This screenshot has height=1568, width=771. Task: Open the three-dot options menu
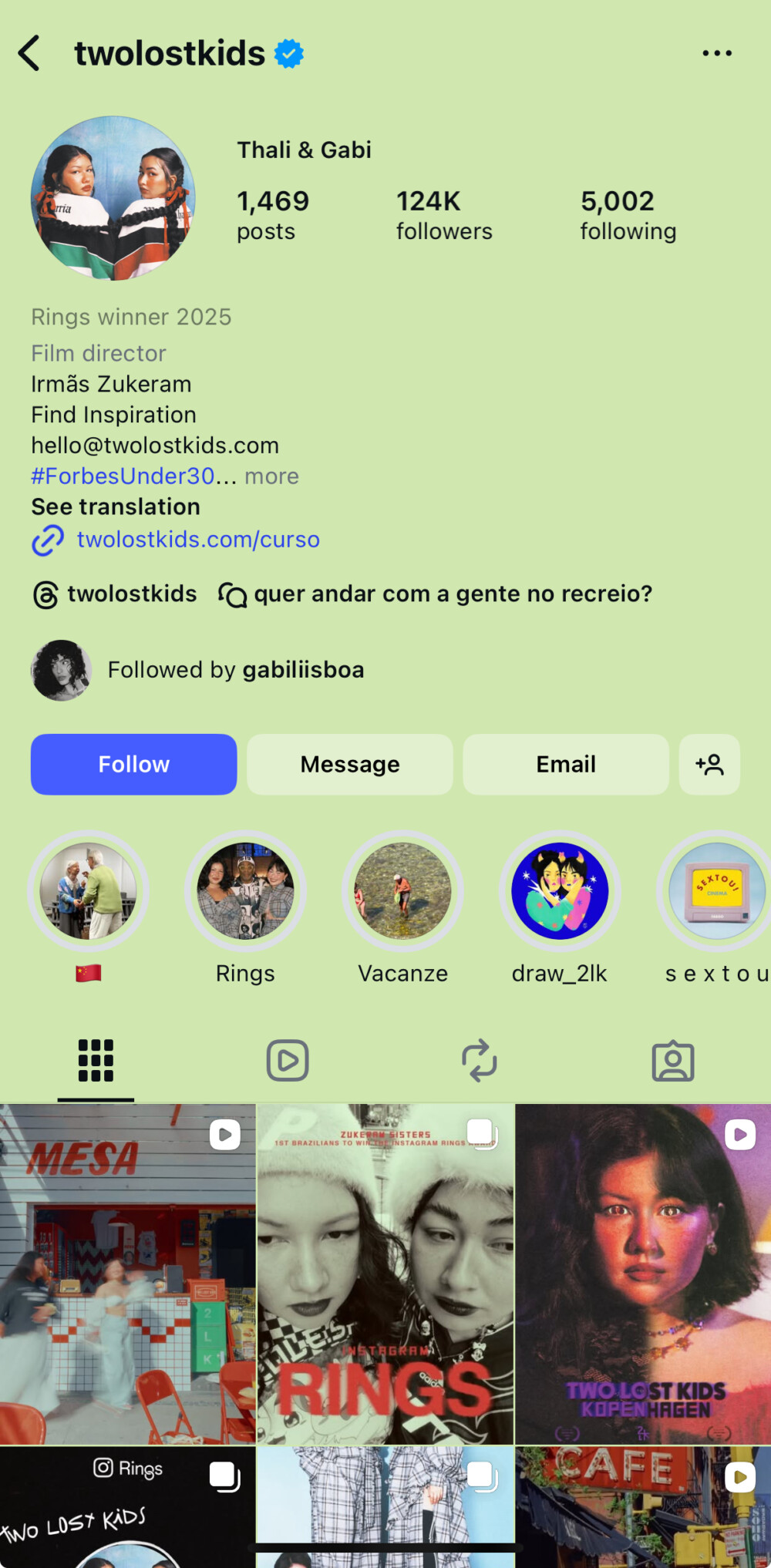[x=716, y=53]
